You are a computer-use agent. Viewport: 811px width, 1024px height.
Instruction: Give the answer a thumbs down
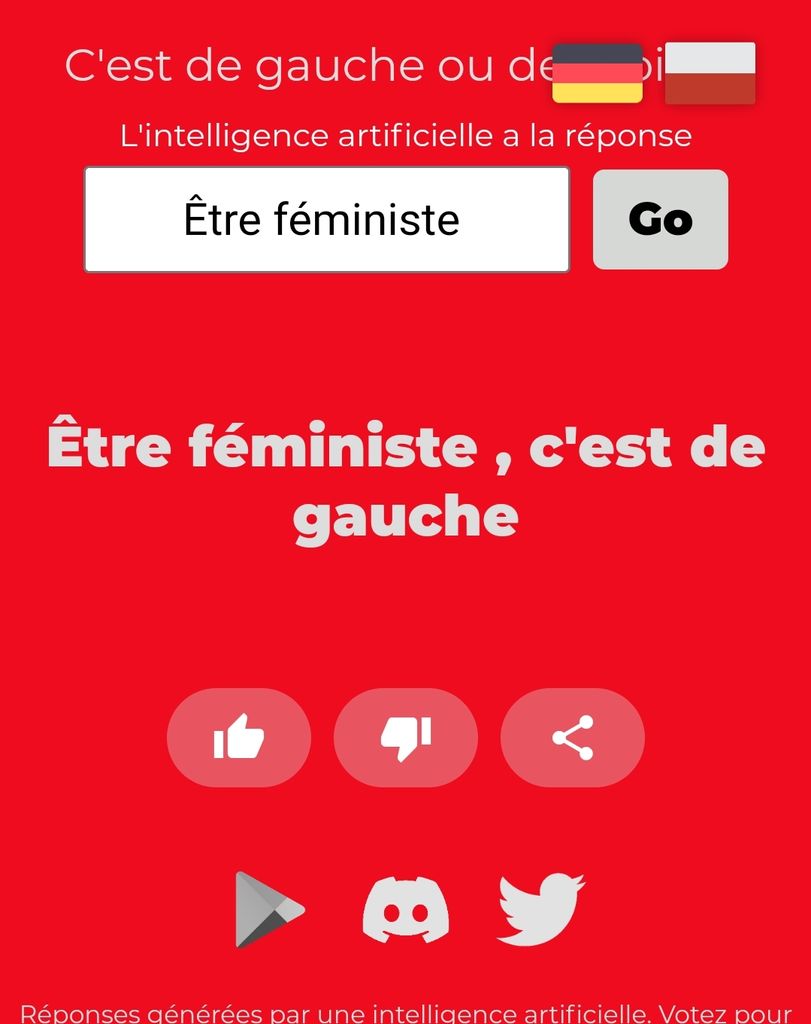[x=406, y=738]
